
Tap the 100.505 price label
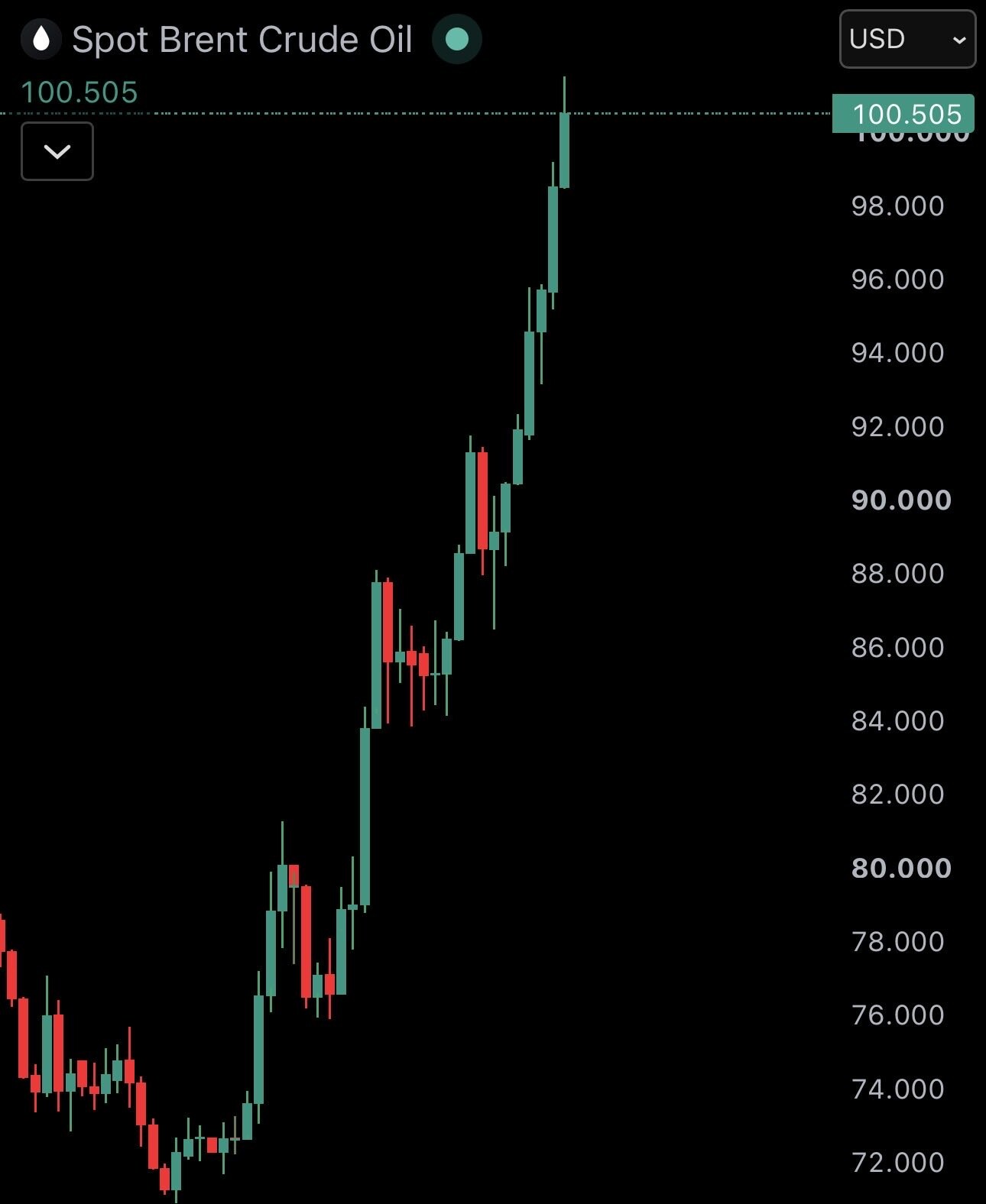pyautogui.click(x=903, y=114)
